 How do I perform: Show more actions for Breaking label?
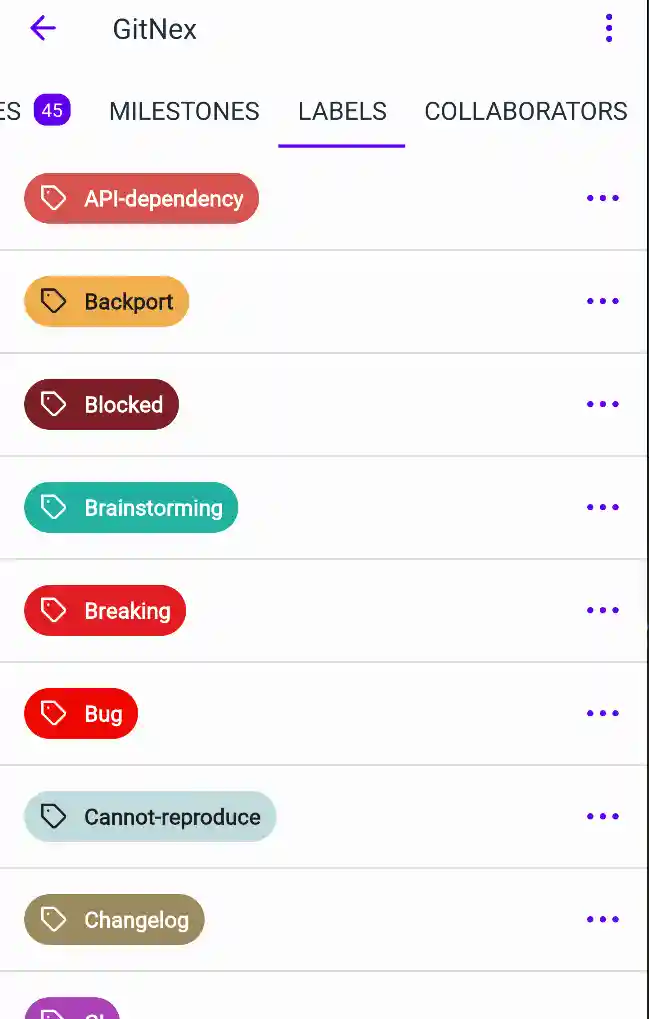tap(603, 610)
